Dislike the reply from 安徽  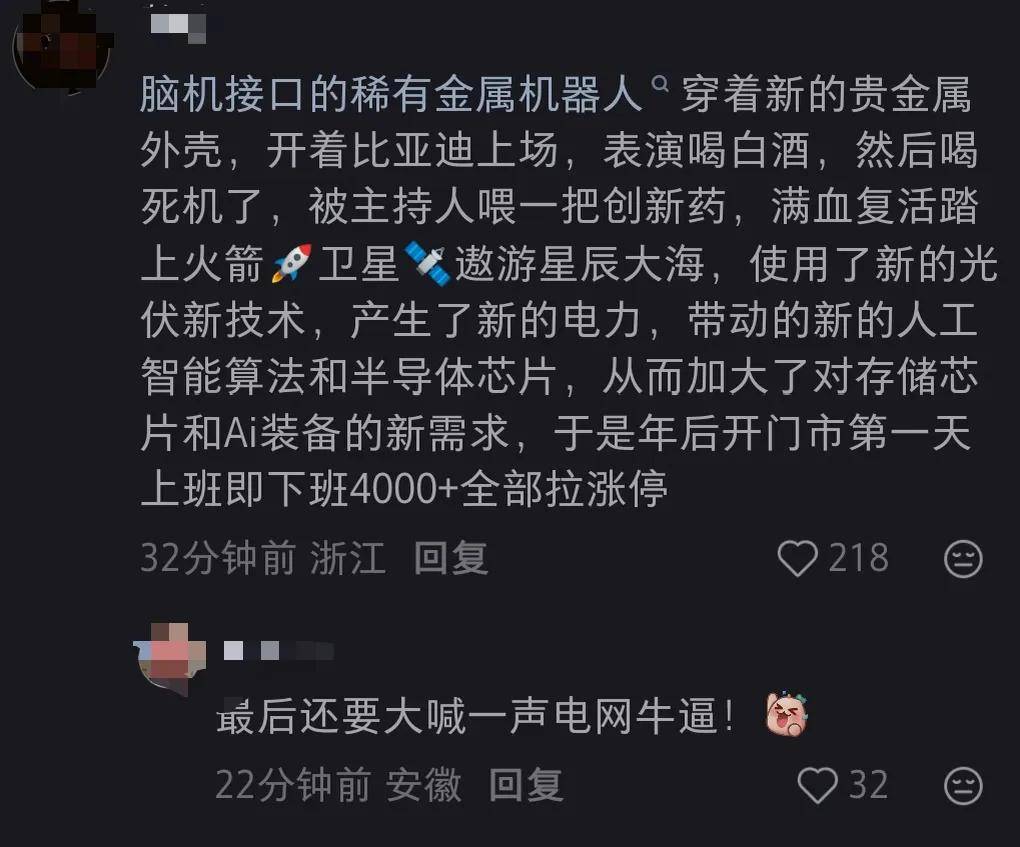963,785
